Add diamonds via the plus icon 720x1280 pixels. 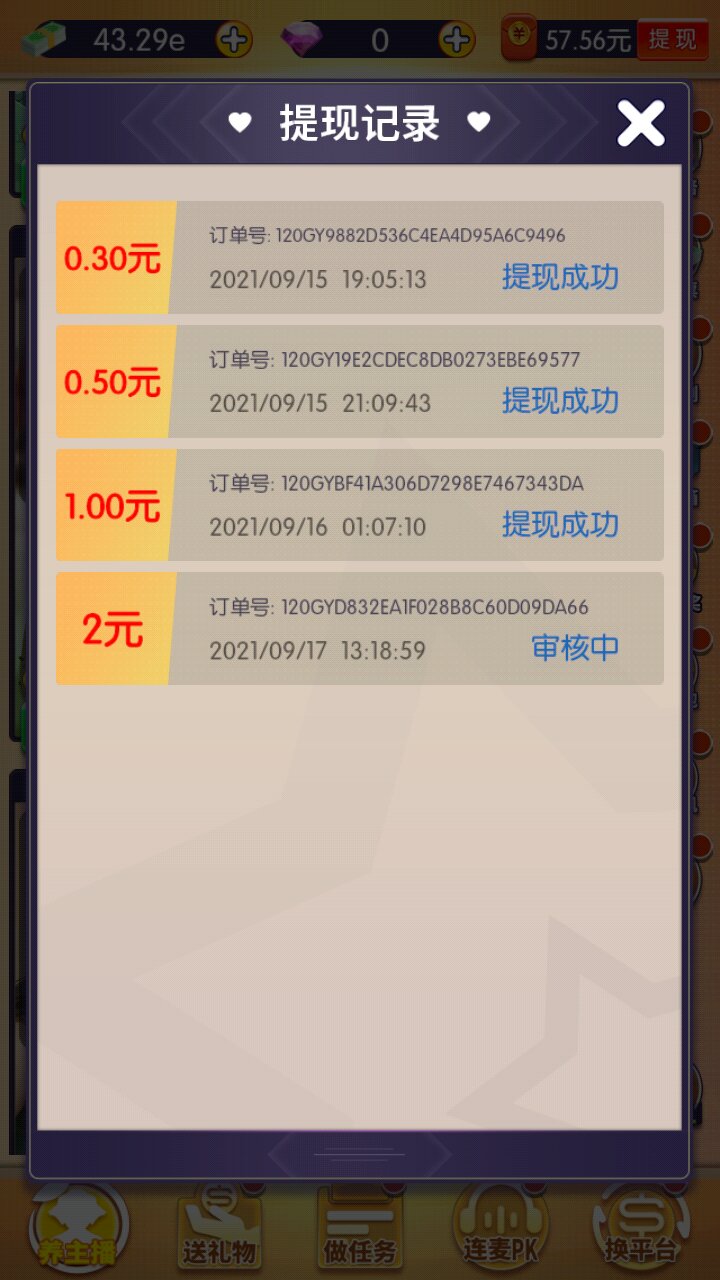(457, 40)
